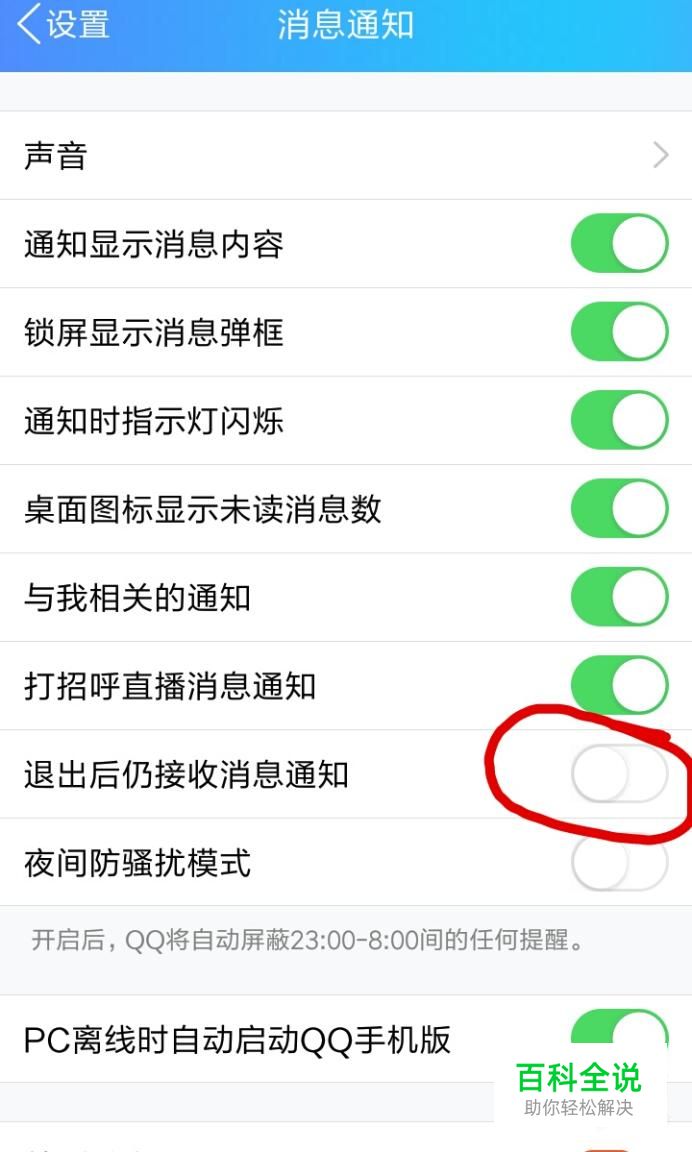Switch off 桌面图标显示未读消息数
This screenshot has height=1152, width=692.
pyautogui.click(x=619, y=508)
